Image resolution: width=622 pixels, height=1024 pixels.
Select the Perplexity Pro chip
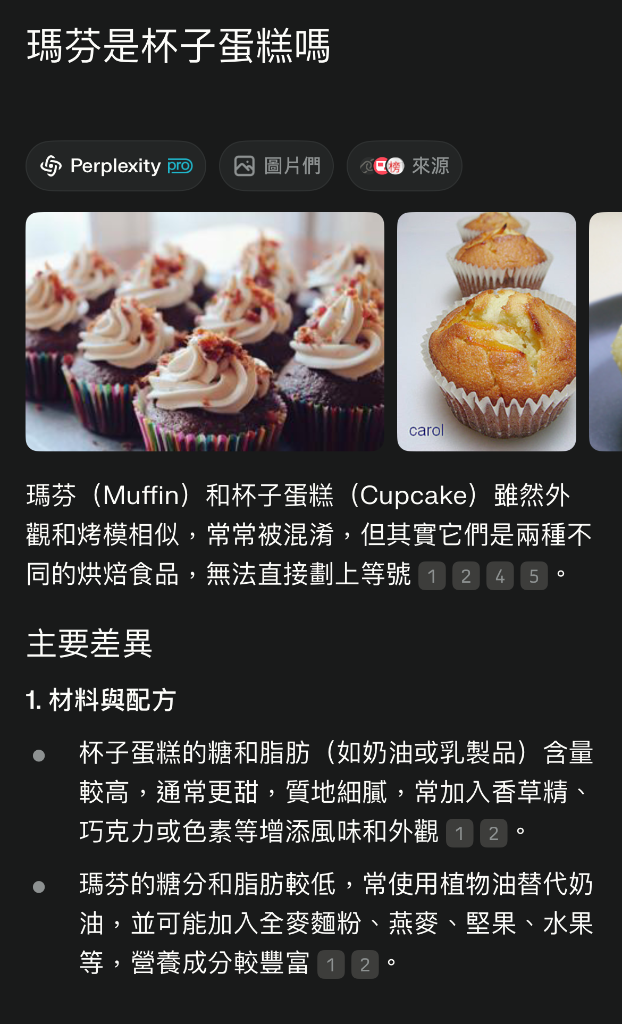[116, 166]
